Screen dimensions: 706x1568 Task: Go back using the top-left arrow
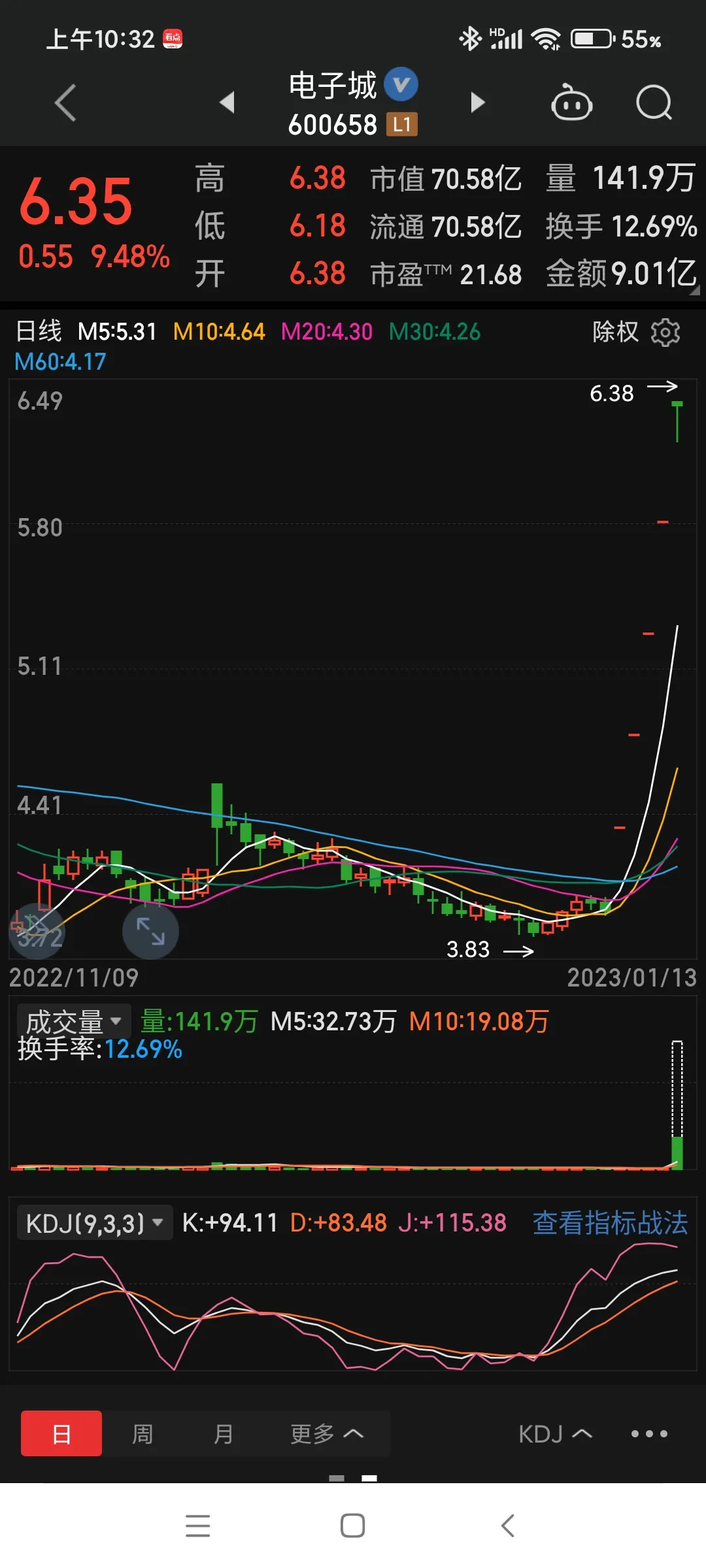coord(65,103)
